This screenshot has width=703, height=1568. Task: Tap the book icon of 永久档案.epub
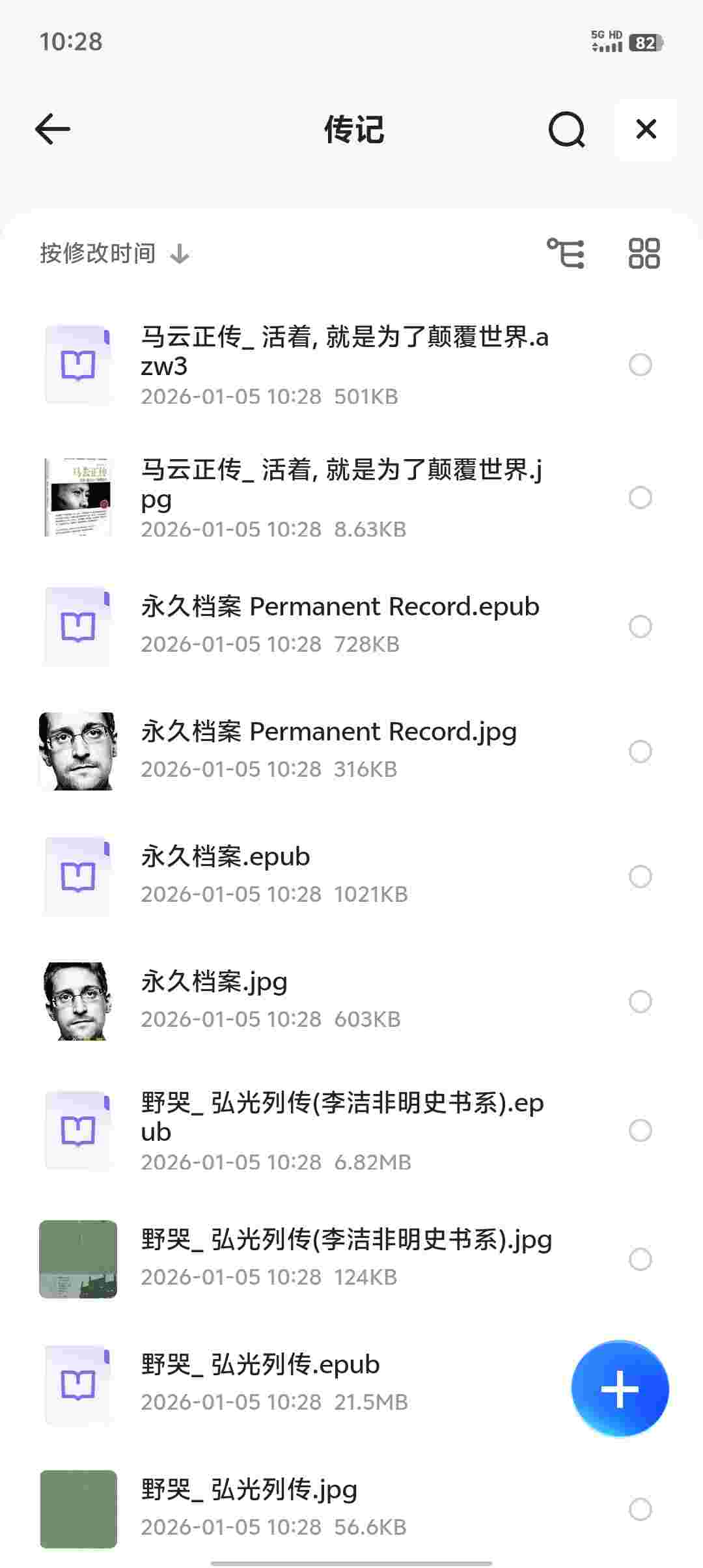[x=77, y=876]
